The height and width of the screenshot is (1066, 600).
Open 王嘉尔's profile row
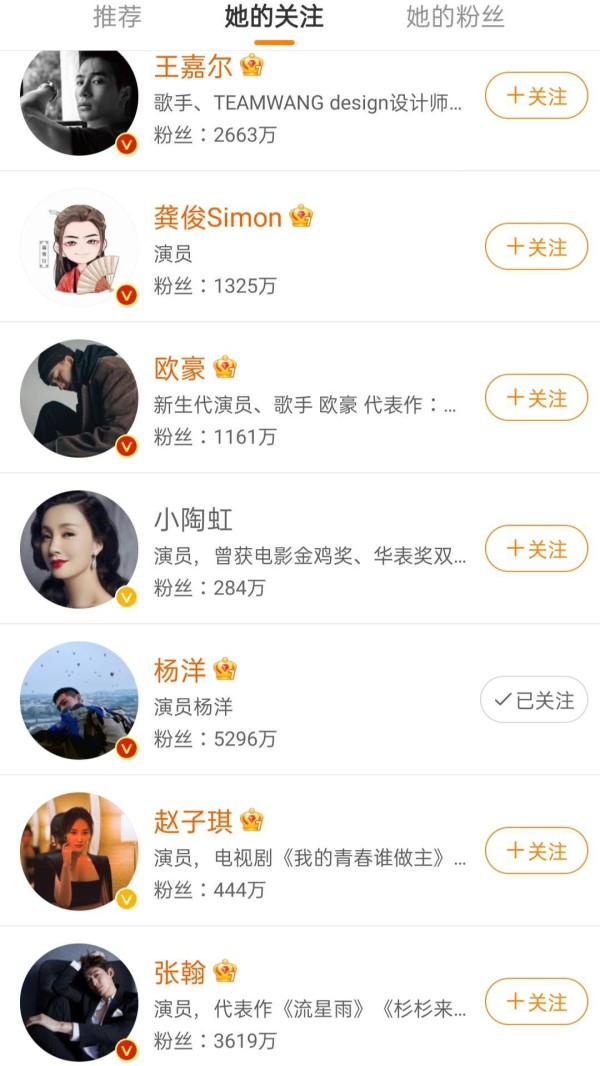pos(300,100)
